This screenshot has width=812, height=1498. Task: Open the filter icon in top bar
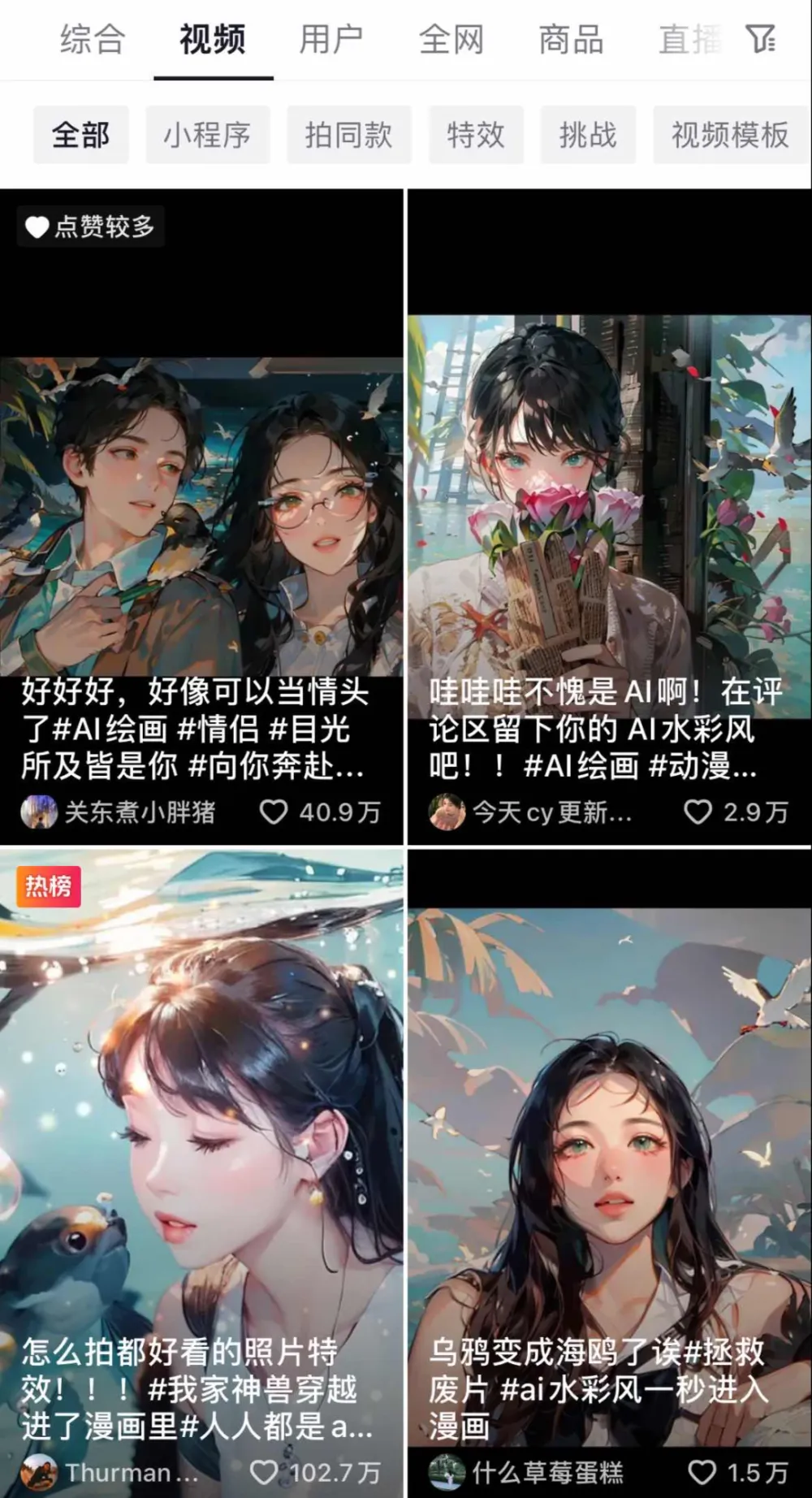pos(761,38)
